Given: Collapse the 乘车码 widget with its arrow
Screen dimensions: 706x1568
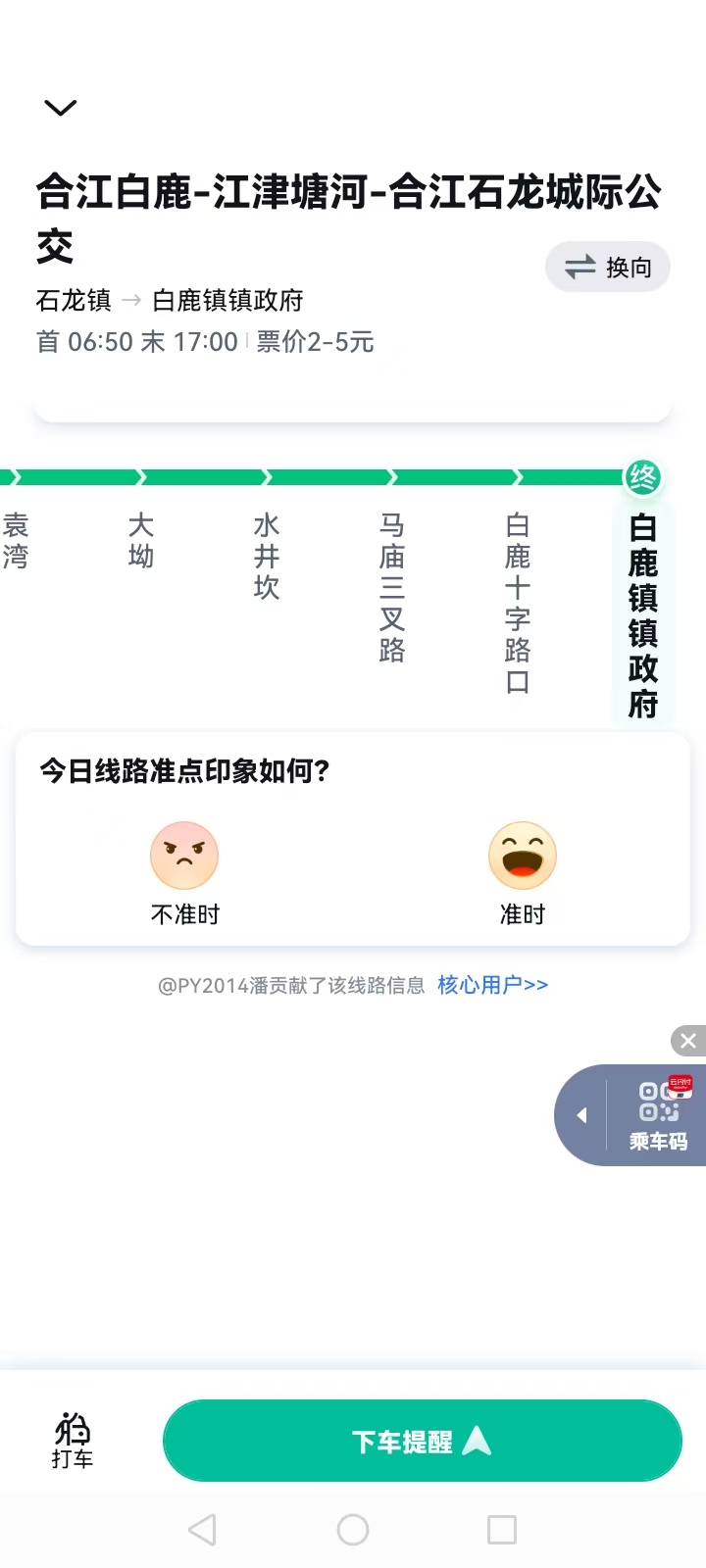Looking at the screenshot, I should [581, 1115].
